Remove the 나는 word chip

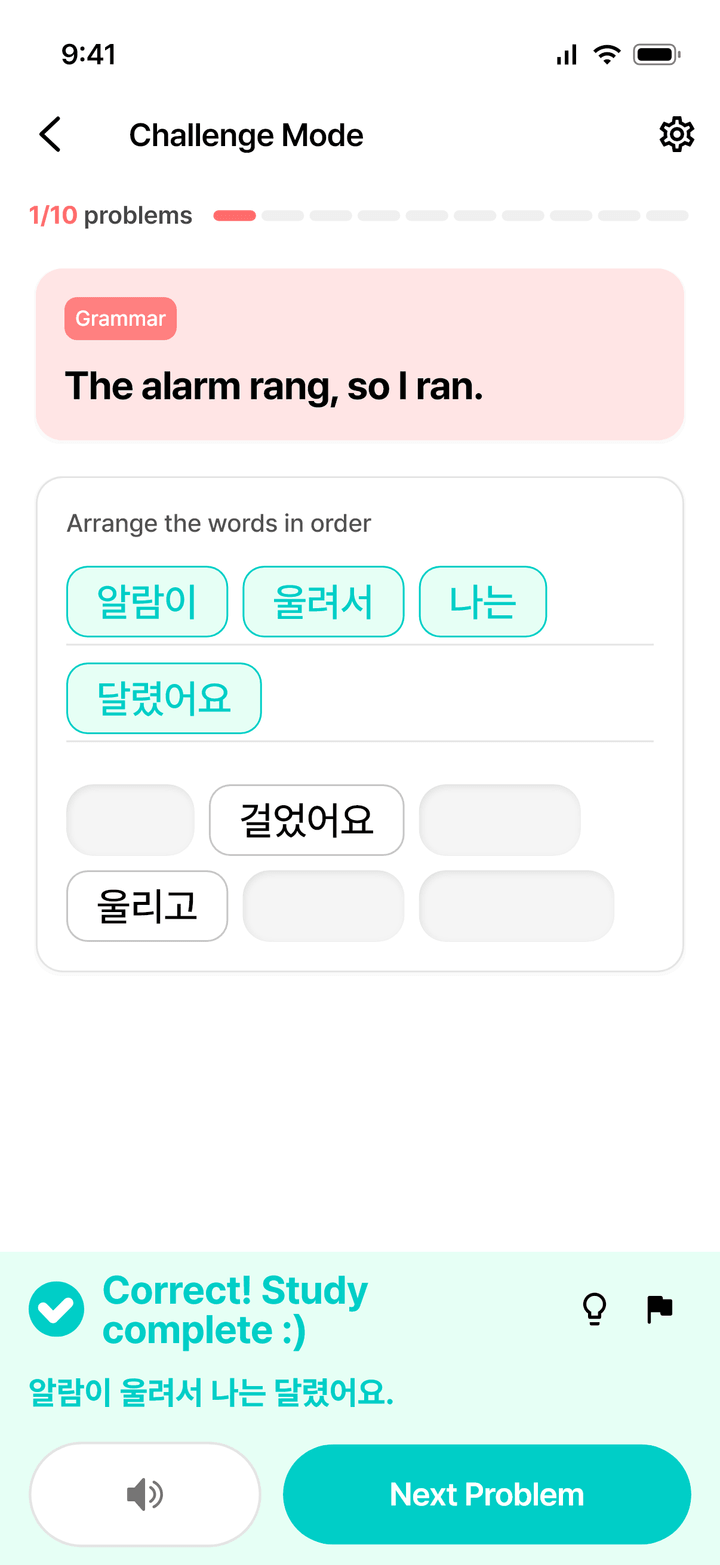483,602
